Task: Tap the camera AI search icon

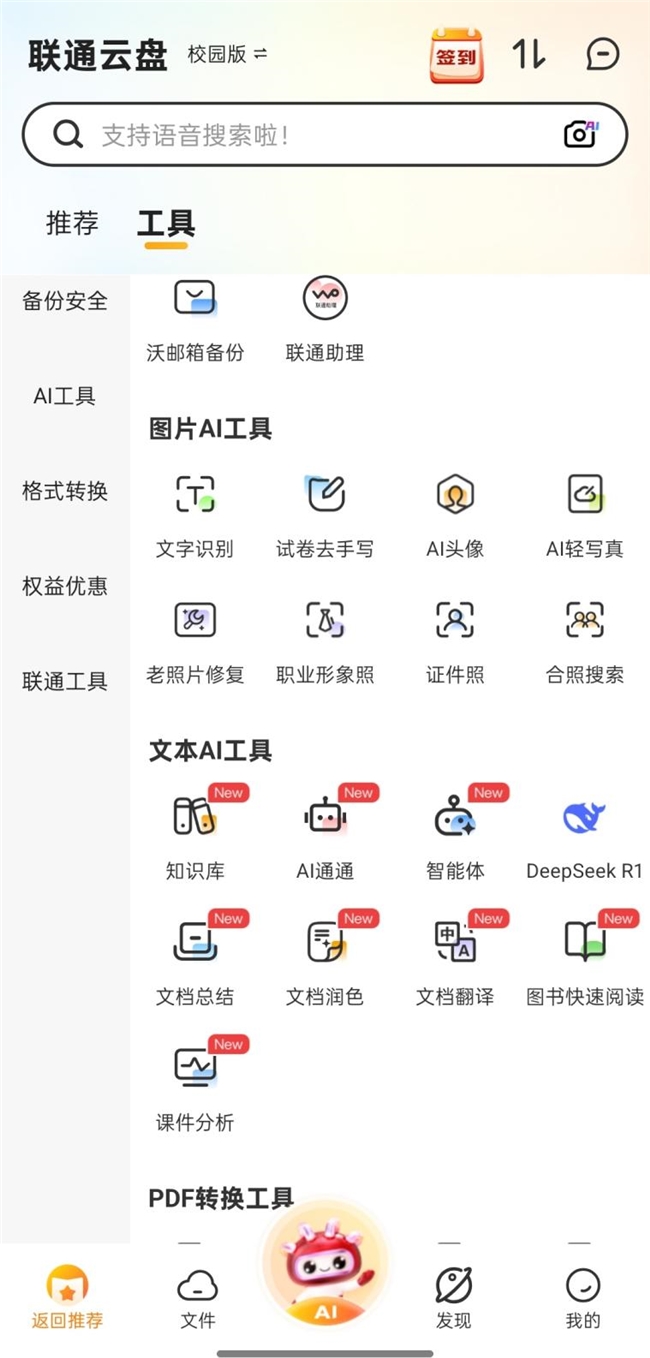Action: pos(581,134)
